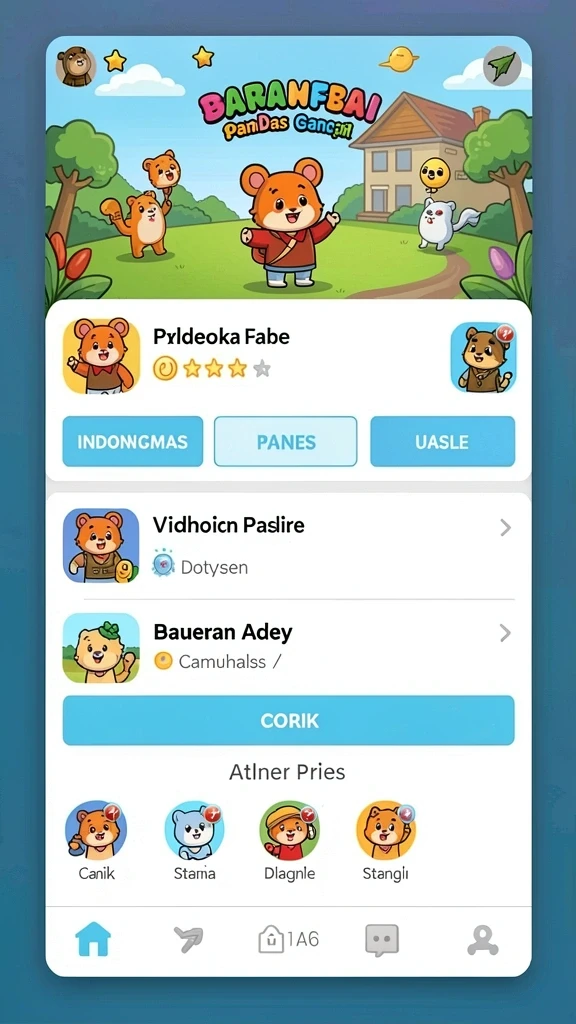This screenshot has width=576, height=1024.
Task: Choose the Stangli character
Action: (385, 840)
